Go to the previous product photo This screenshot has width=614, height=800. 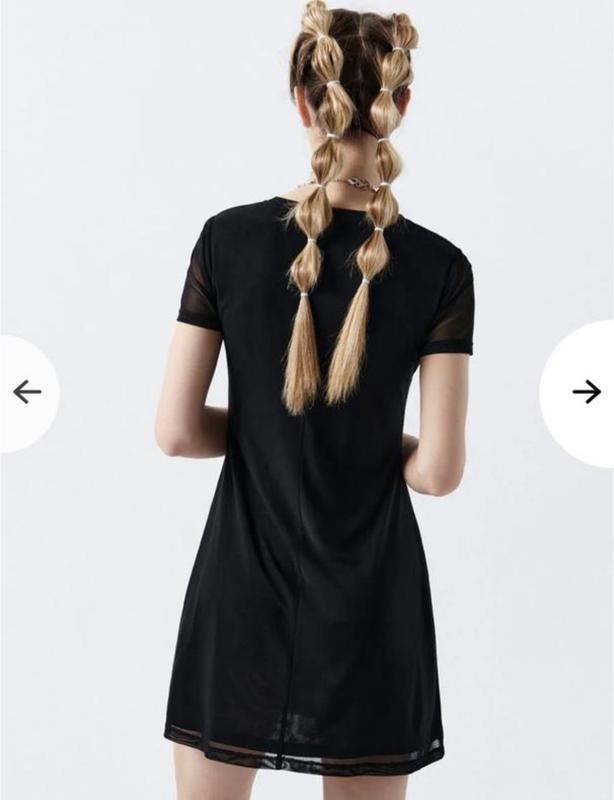pyautogui.click(x=27, y=392)
